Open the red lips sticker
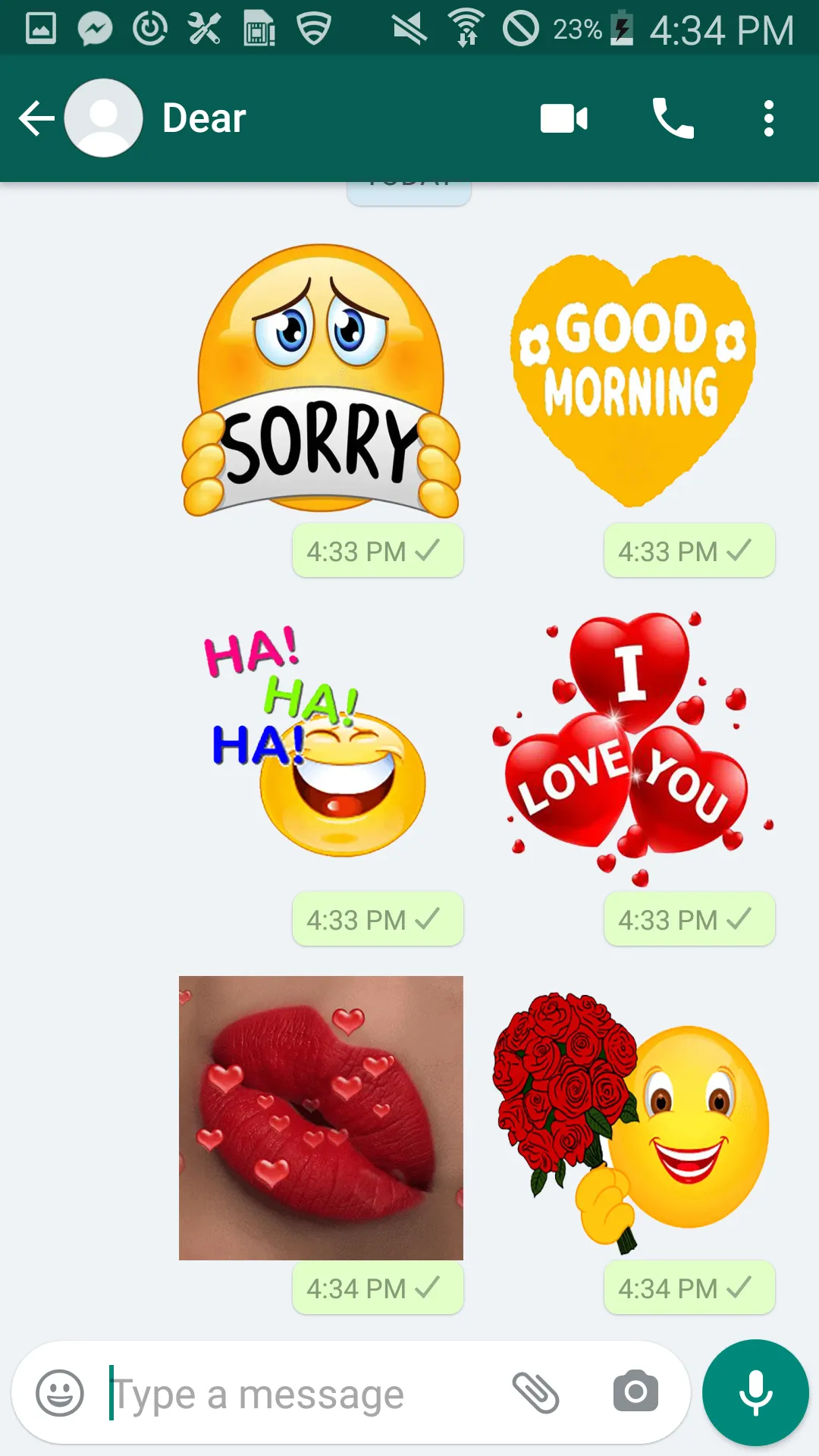Screen dimensions: 819x1456 tap(321, 1117)
